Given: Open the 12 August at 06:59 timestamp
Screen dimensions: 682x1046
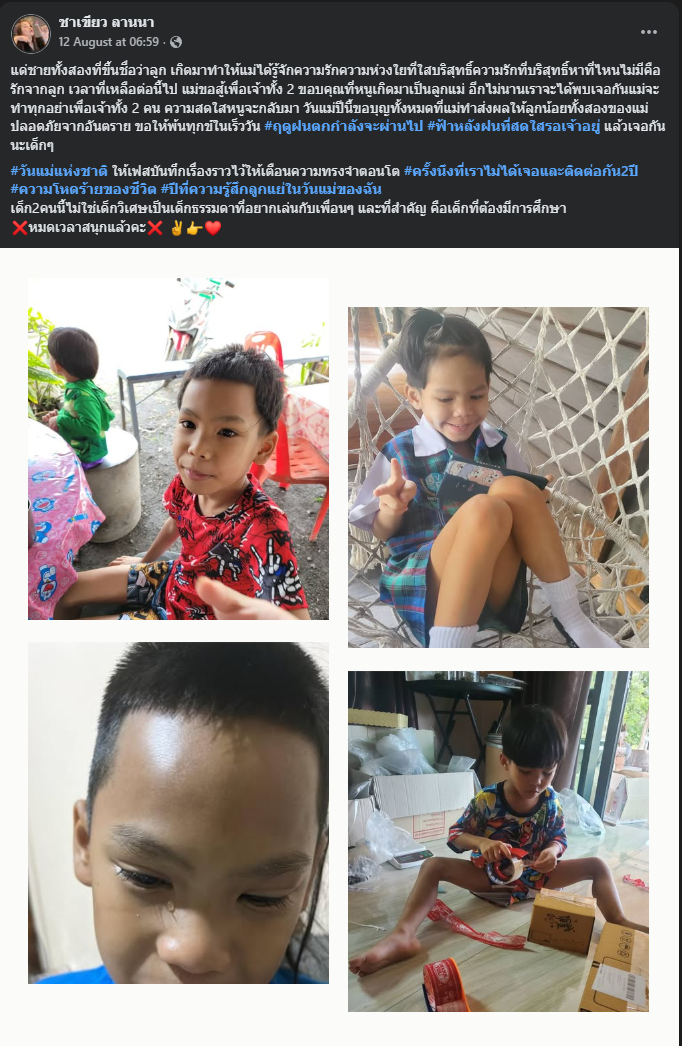Looking at the screenshot, I should pyautogui.click(x=108, y=42).
